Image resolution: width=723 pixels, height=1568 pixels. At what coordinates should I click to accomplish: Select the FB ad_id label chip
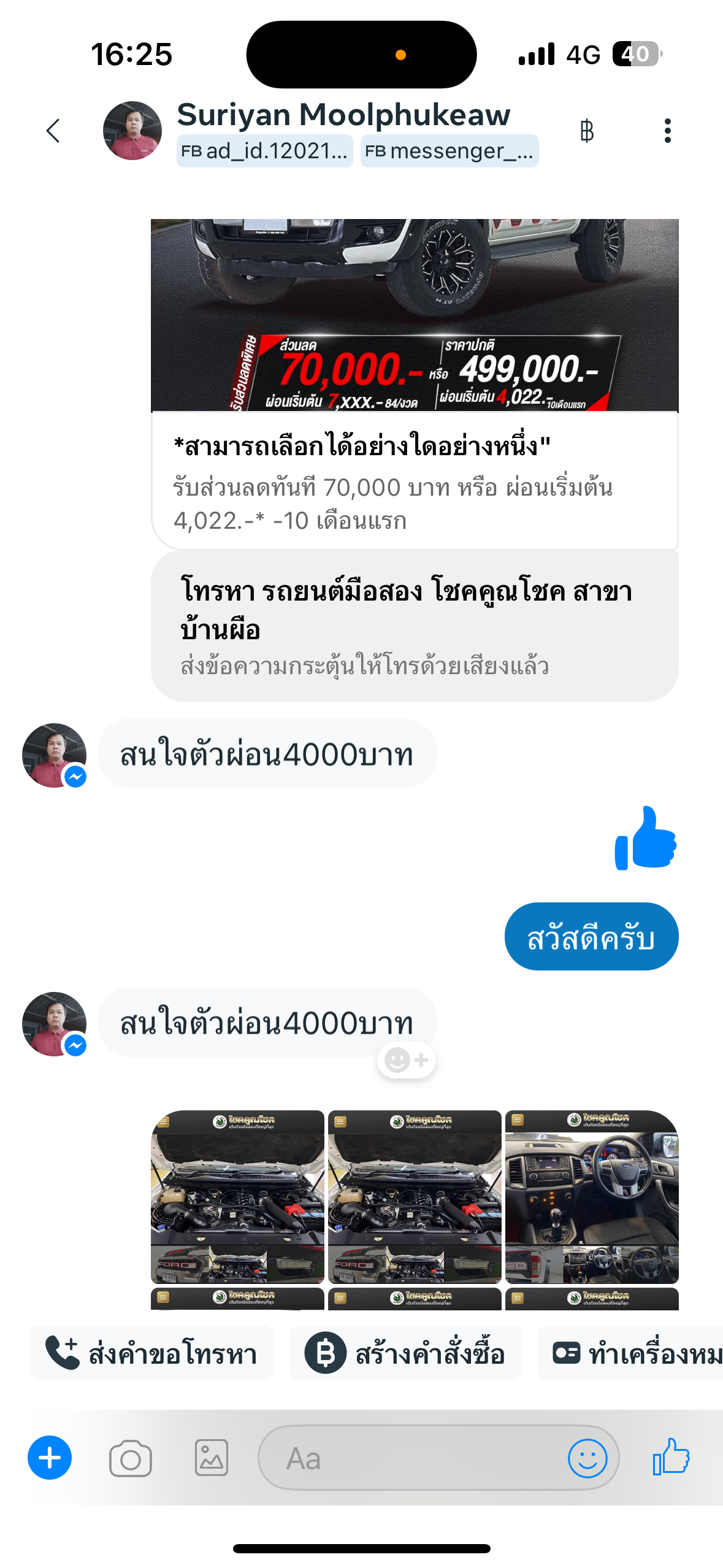click(264, 151)
